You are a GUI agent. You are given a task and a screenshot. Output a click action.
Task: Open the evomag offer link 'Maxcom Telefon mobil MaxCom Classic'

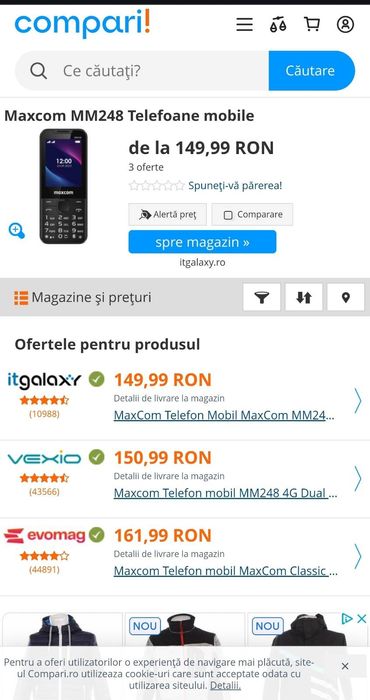[x=225, y=571]
